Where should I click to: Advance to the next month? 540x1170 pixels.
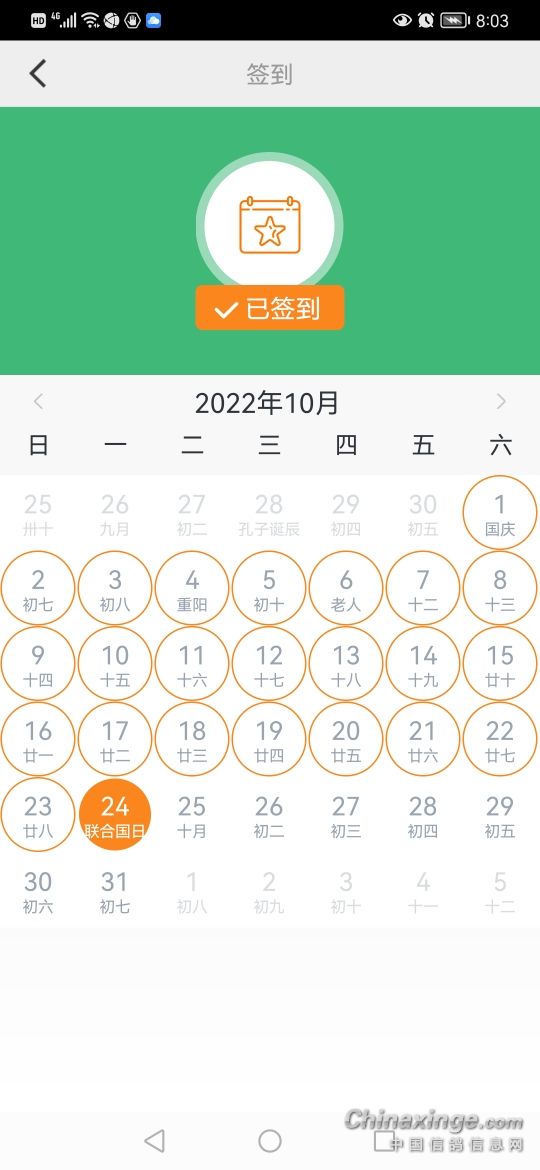(x=501, y=401)
